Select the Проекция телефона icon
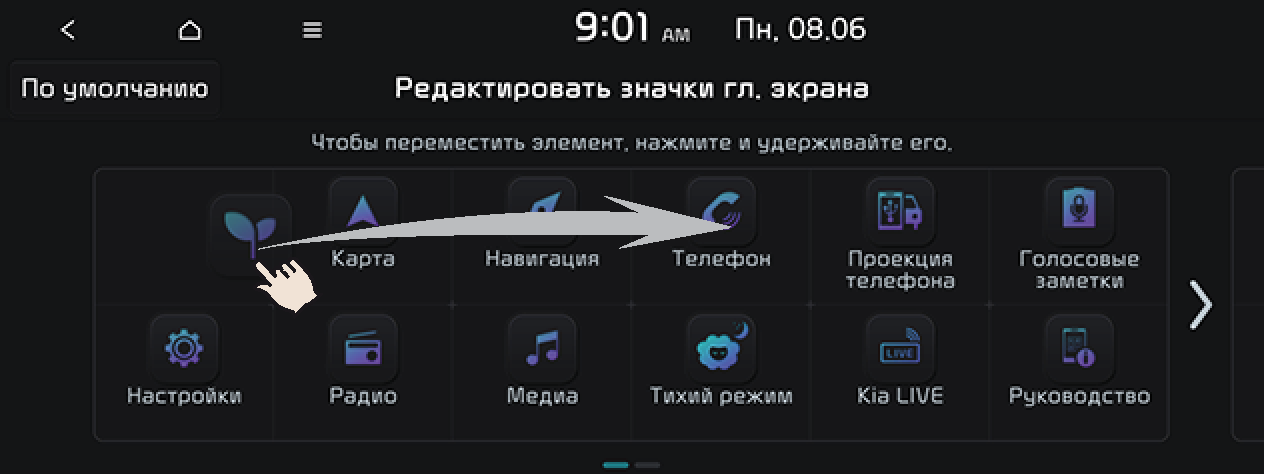This screenshot has width=1264, height=474. coord(900,212)
